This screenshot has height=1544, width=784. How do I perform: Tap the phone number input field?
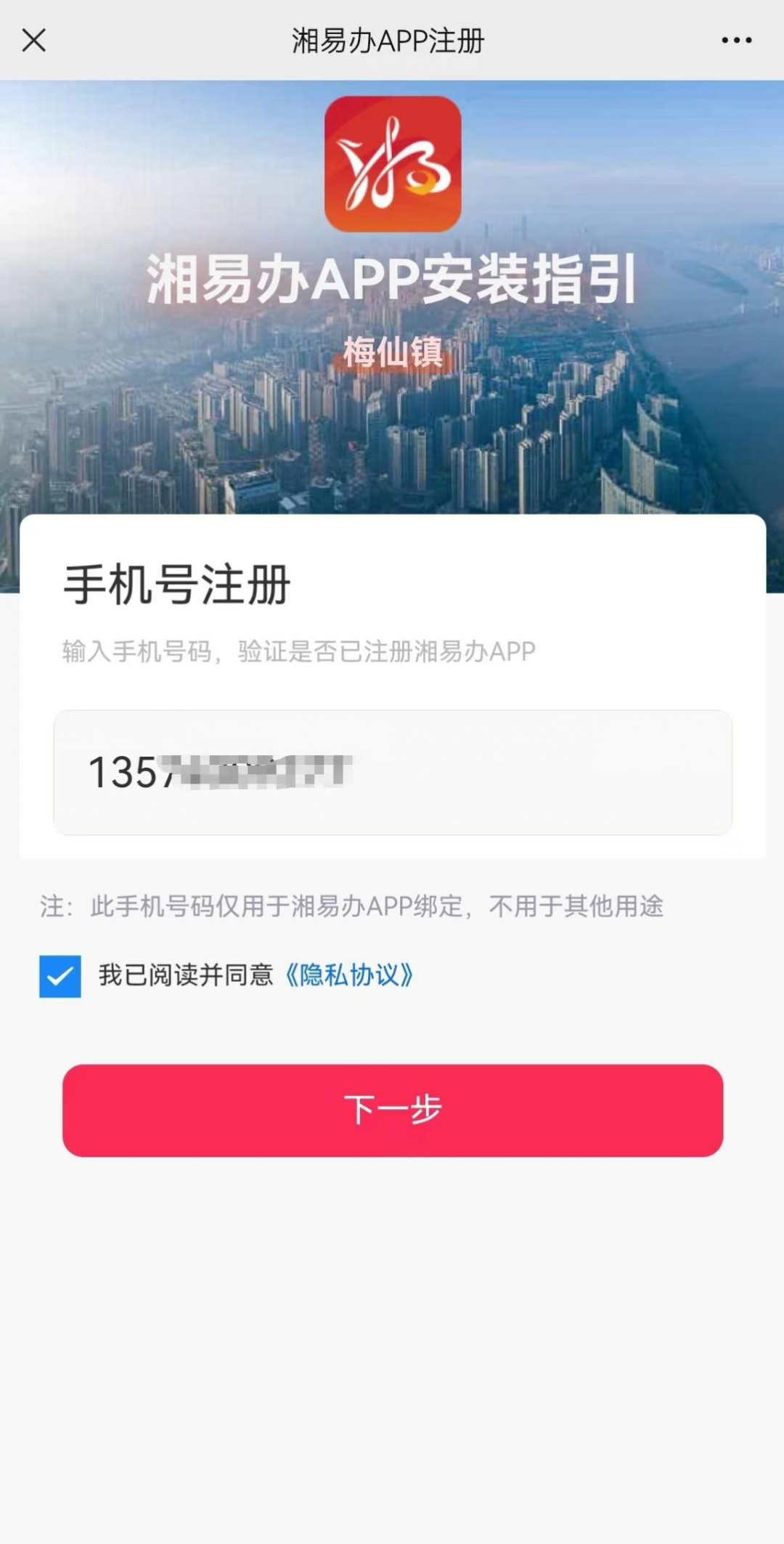[392, 772]
